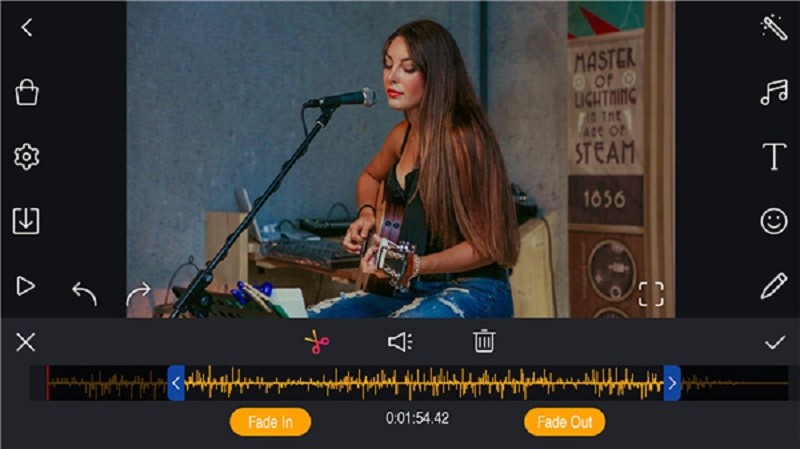Image resolution: width=800 pixels, height=449 pixels.
Task: Open the magic wand effects tool
Action: point(774,28)
